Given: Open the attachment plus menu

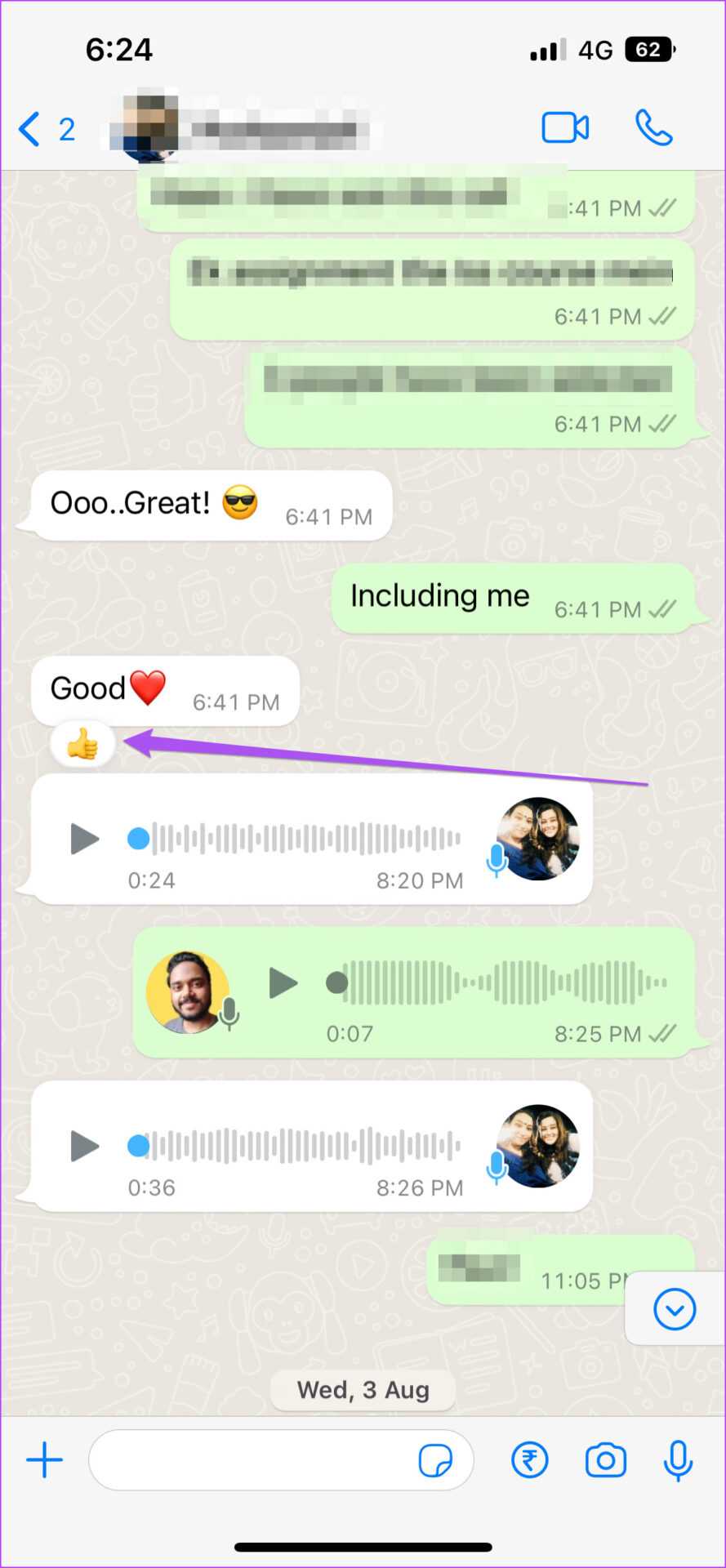Looking at the screenshot, I should coord(44,1459).
